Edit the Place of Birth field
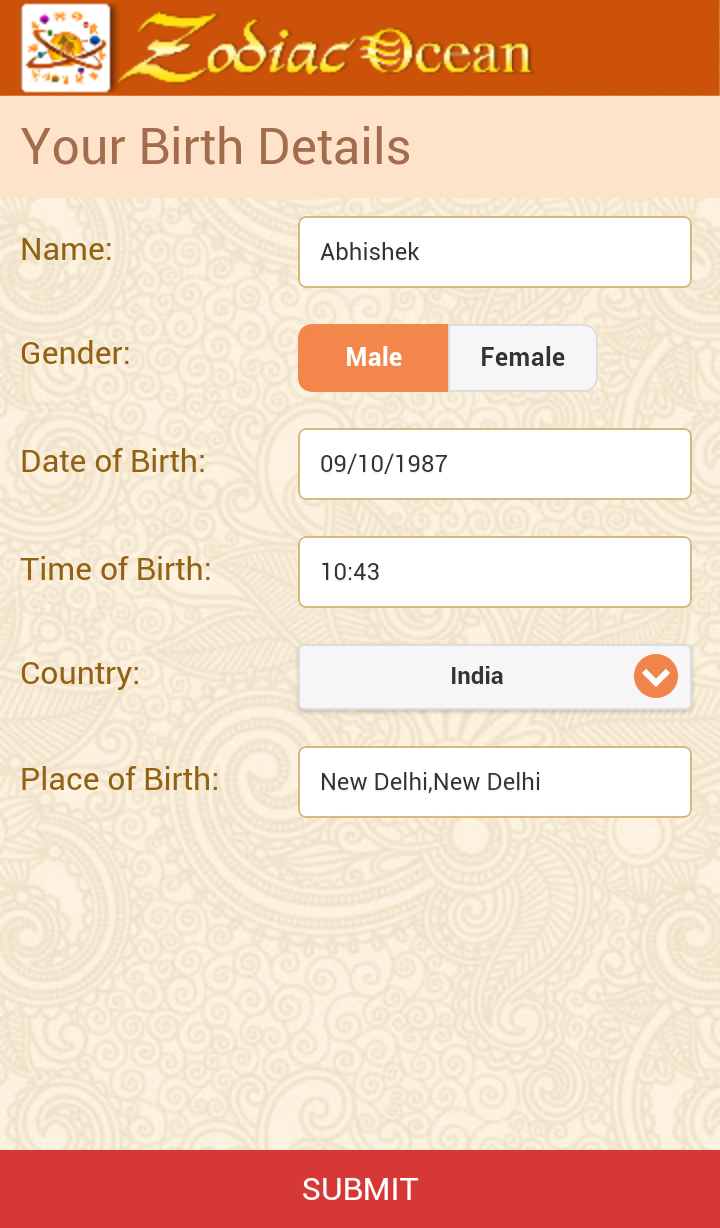Viewport: 720px width, 1228px height. point(494,782)
